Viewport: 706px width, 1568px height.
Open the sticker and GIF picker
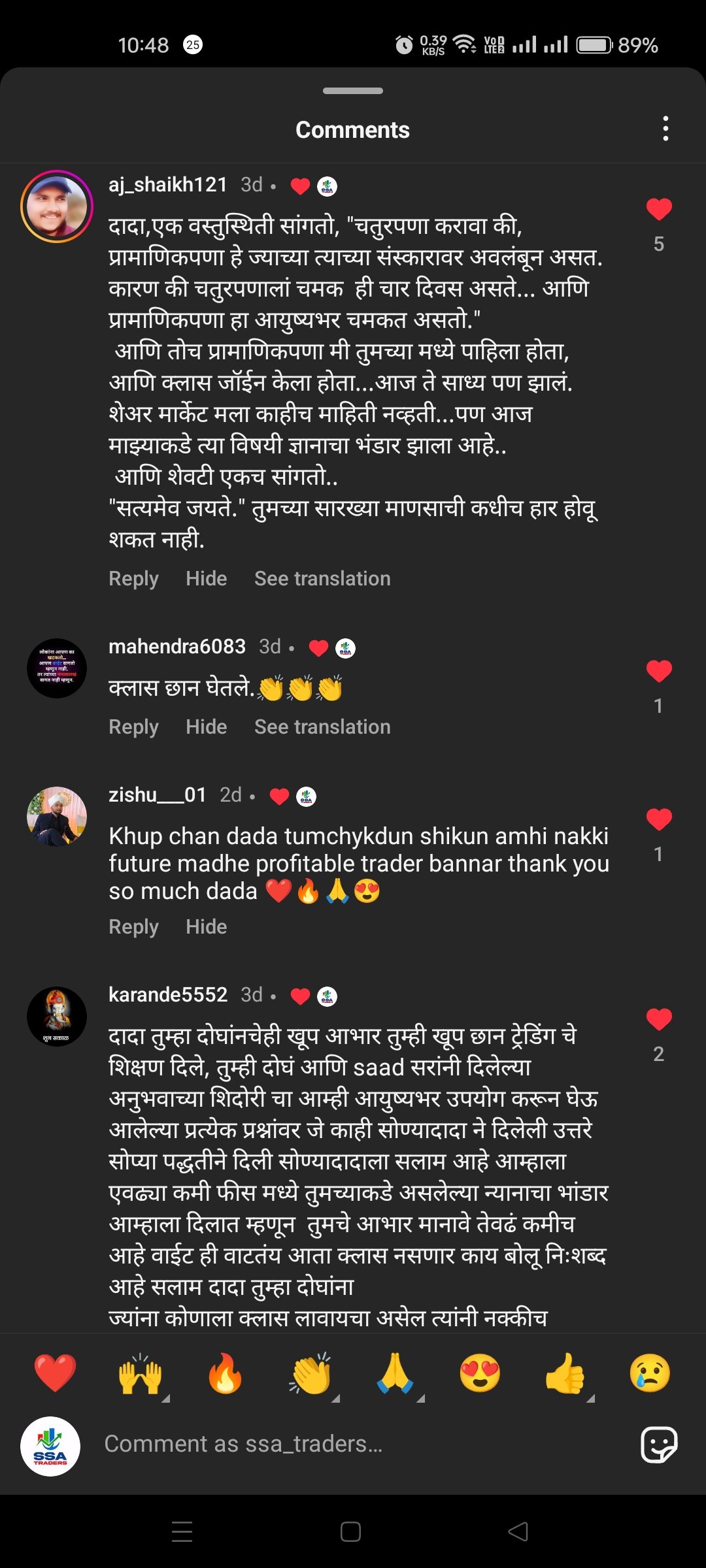[x=659, y=1445]
